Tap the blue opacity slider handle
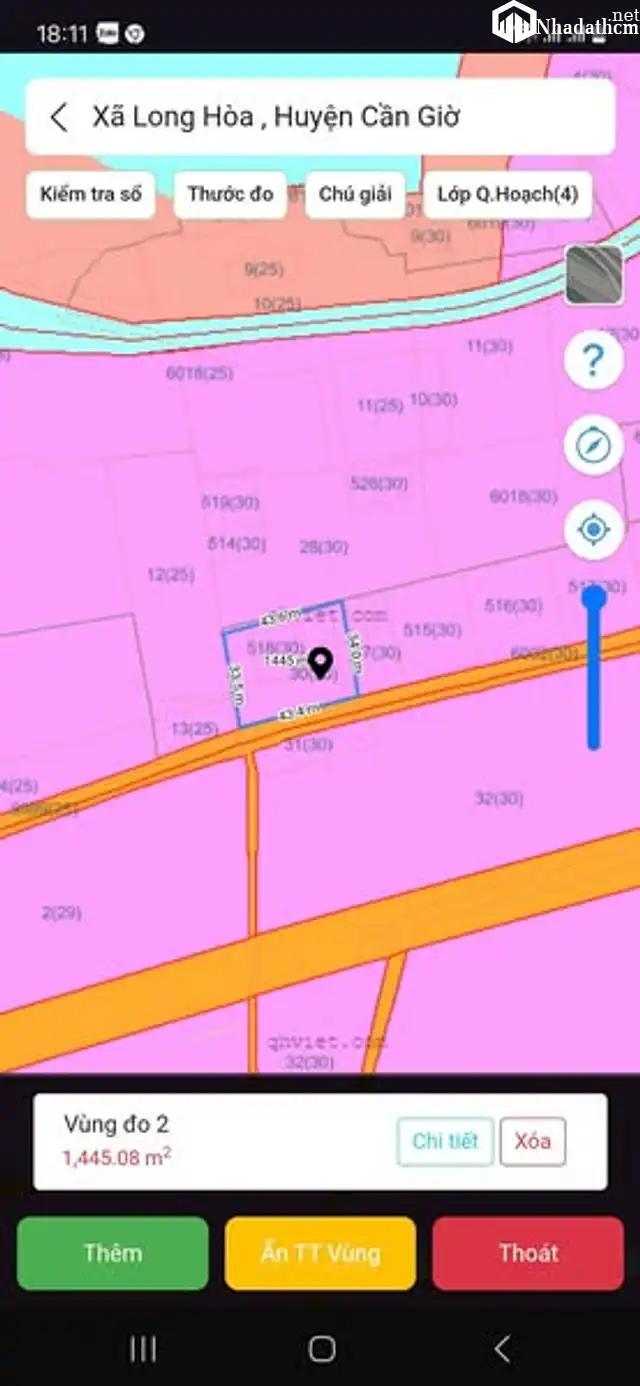 594,598
